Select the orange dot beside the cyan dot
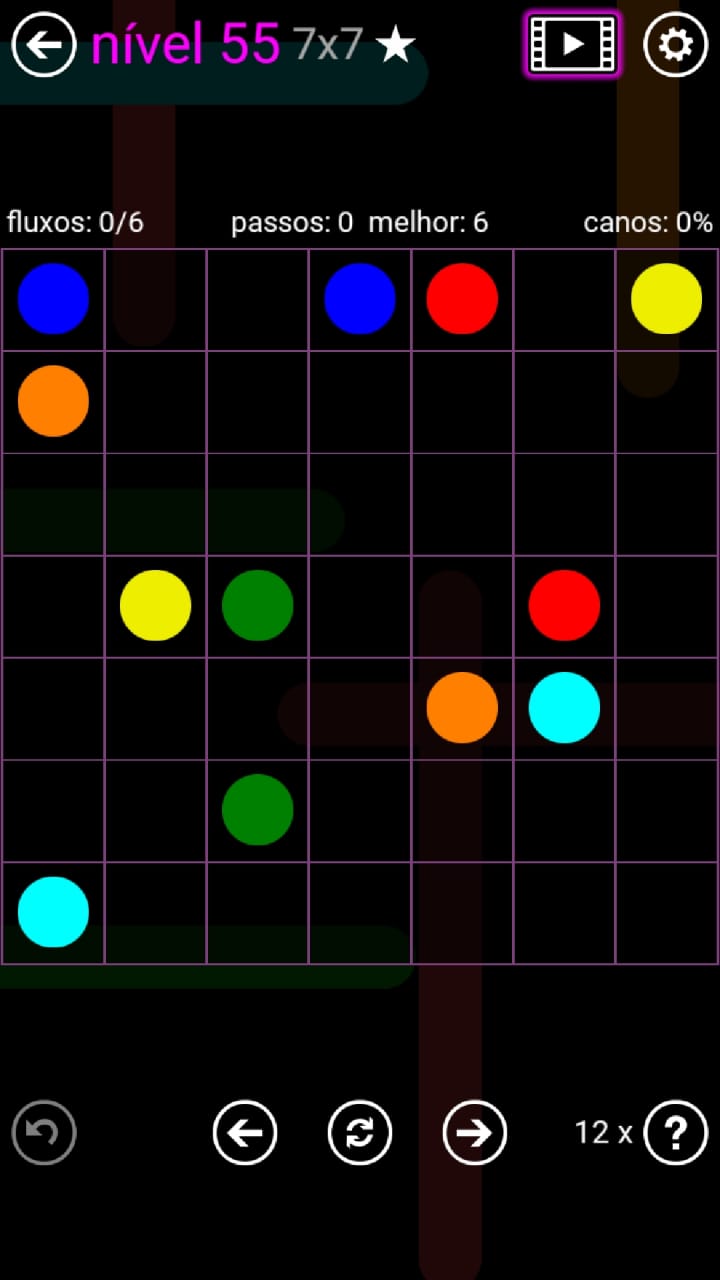 coord(462,707)
